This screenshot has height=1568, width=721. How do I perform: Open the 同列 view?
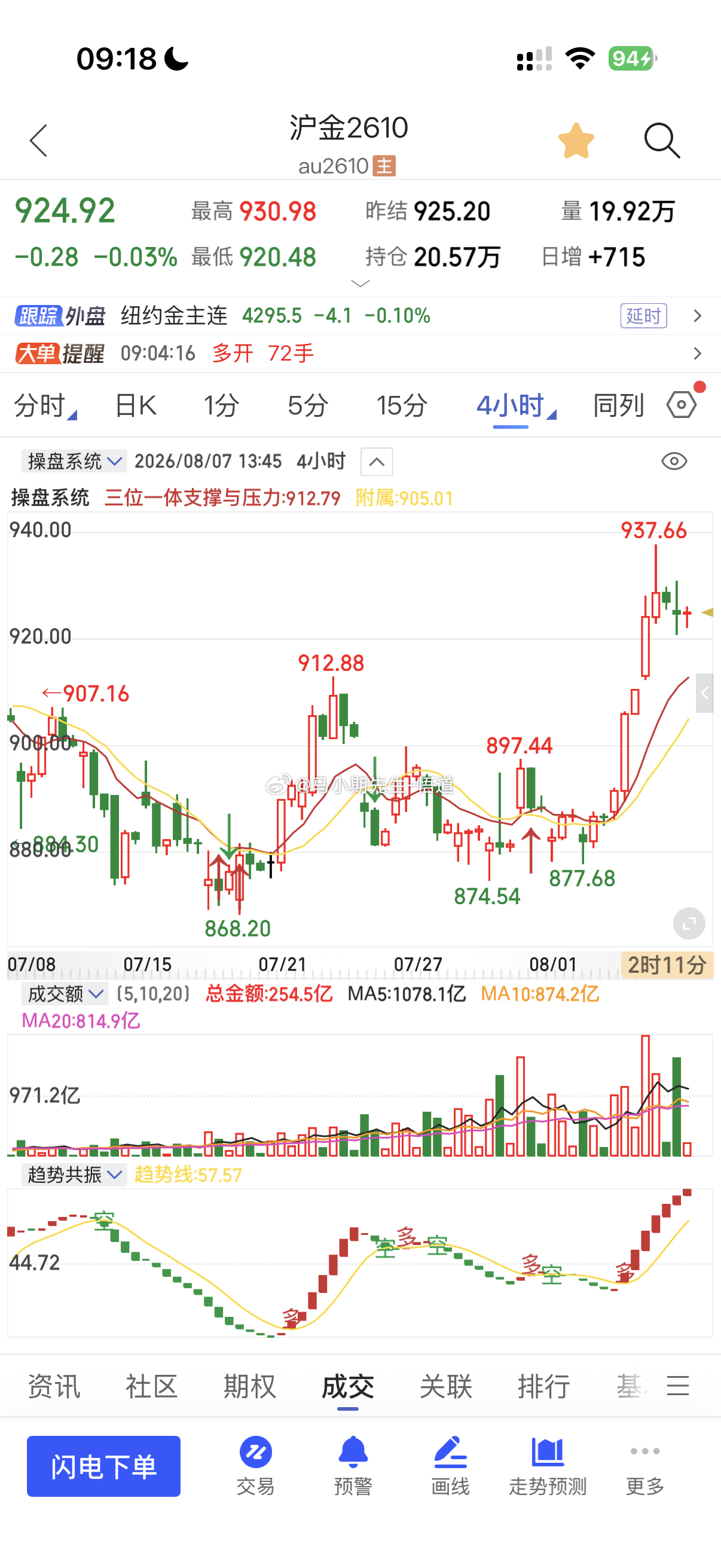pos(618,405)
